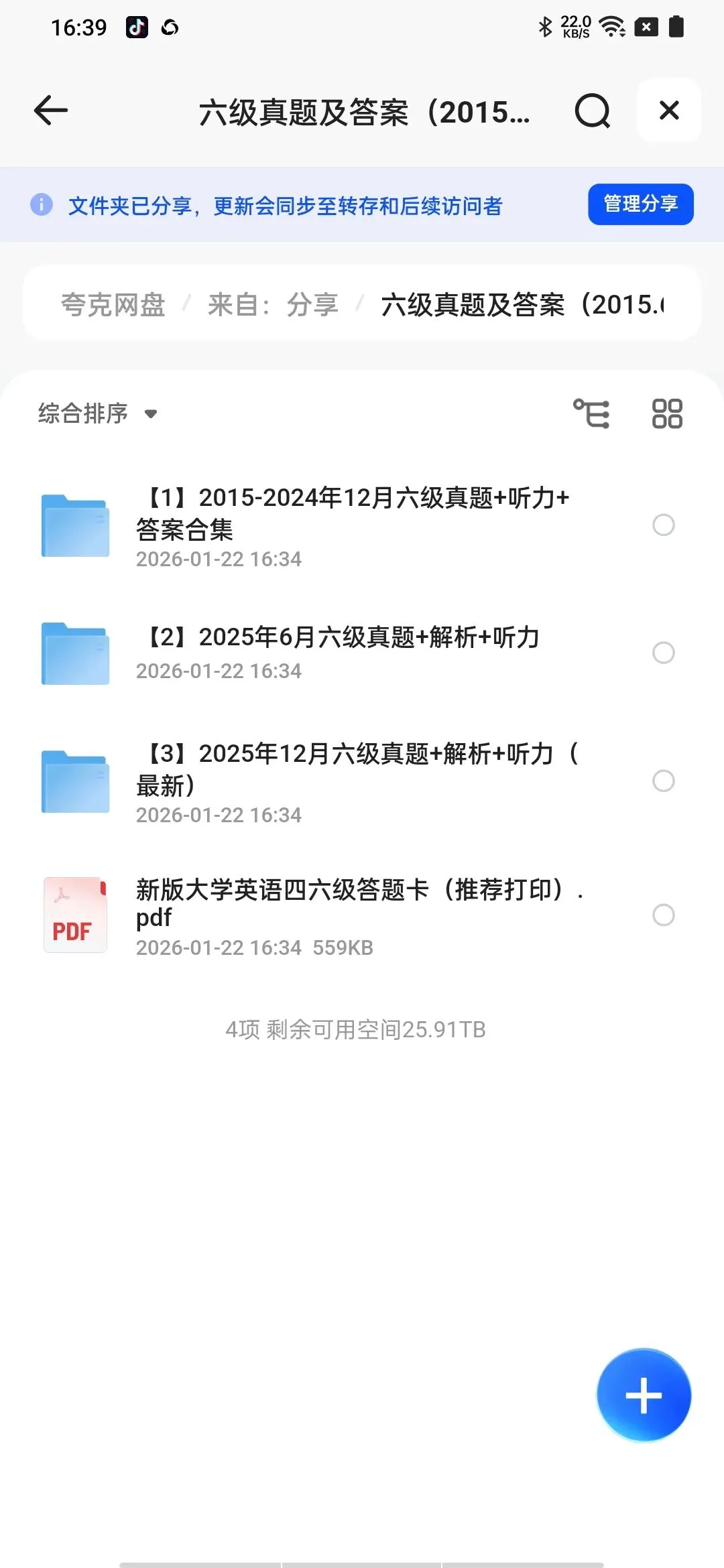Screen dimensions: 724x1568
Task: Switch to grid view
Action: [667, 413]
